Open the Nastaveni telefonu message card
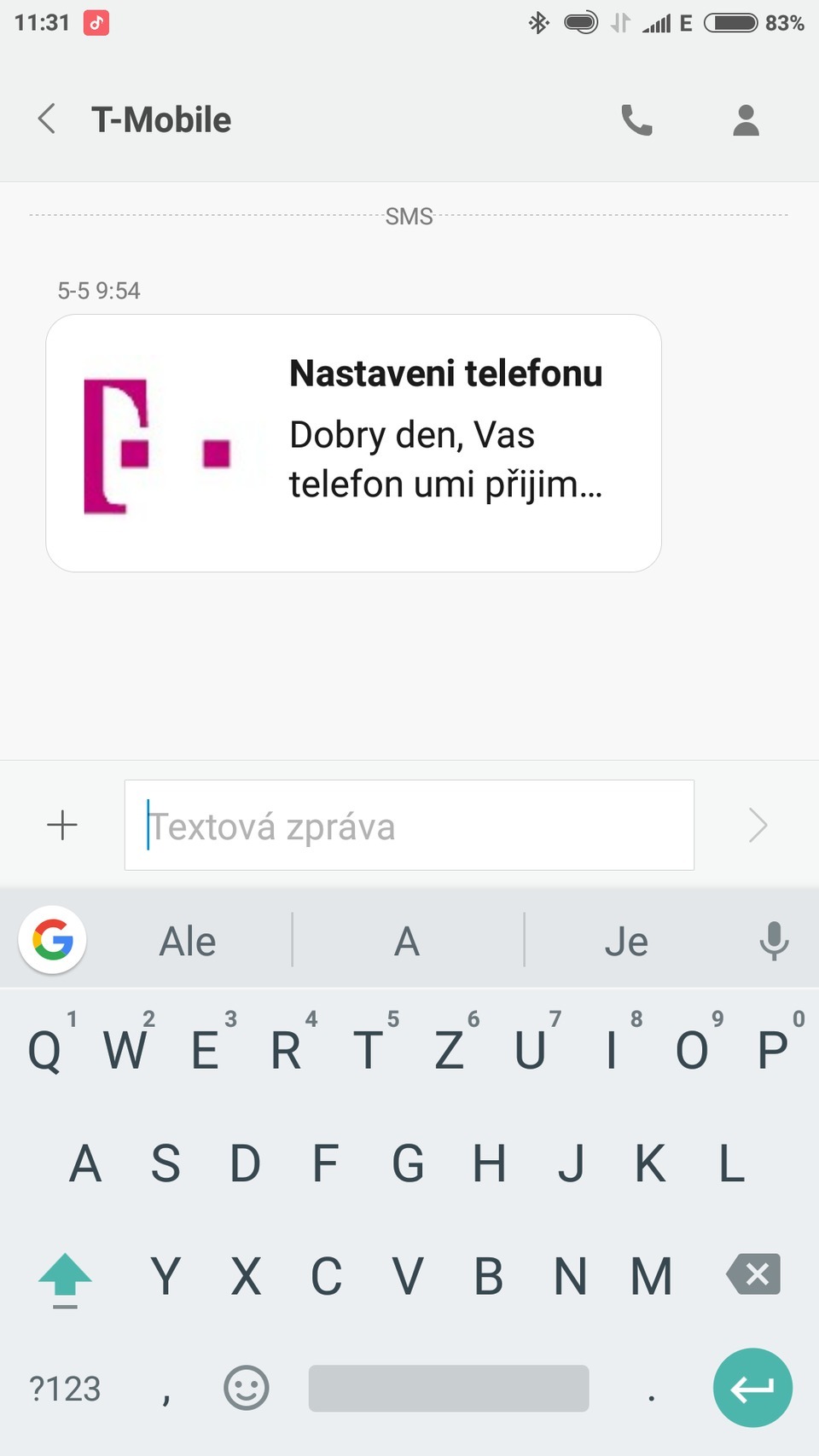The image size is (819, 1456). click(x=353, y=443)
